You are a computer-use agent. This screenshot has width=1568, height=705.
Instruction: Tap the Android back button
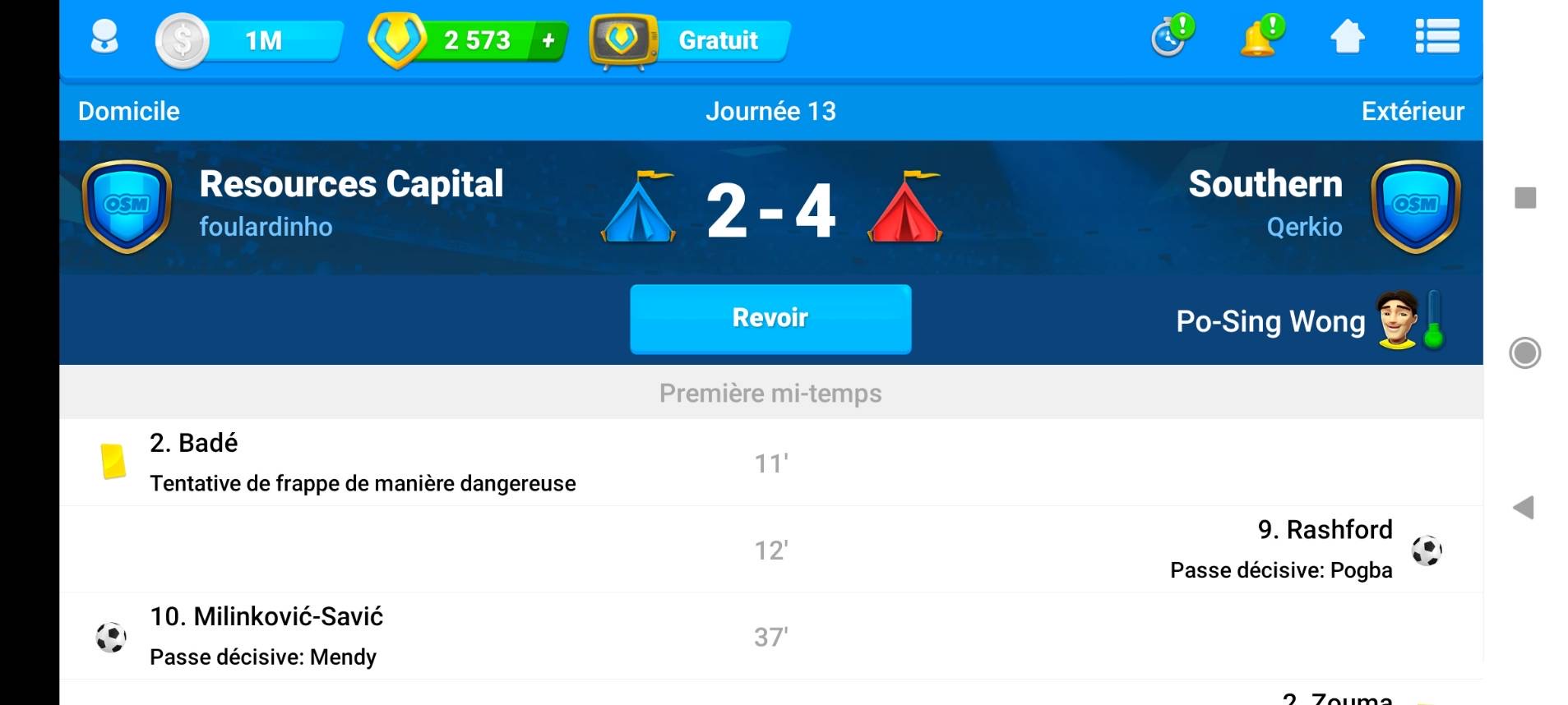(x=1524, y=507)
